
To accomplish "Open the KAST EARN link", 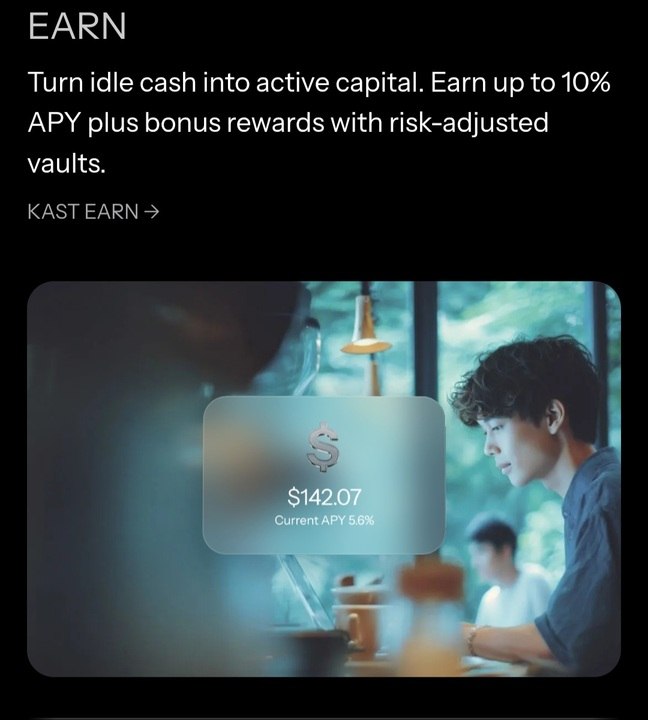I will pyautogui.click(x=94, y=211).
